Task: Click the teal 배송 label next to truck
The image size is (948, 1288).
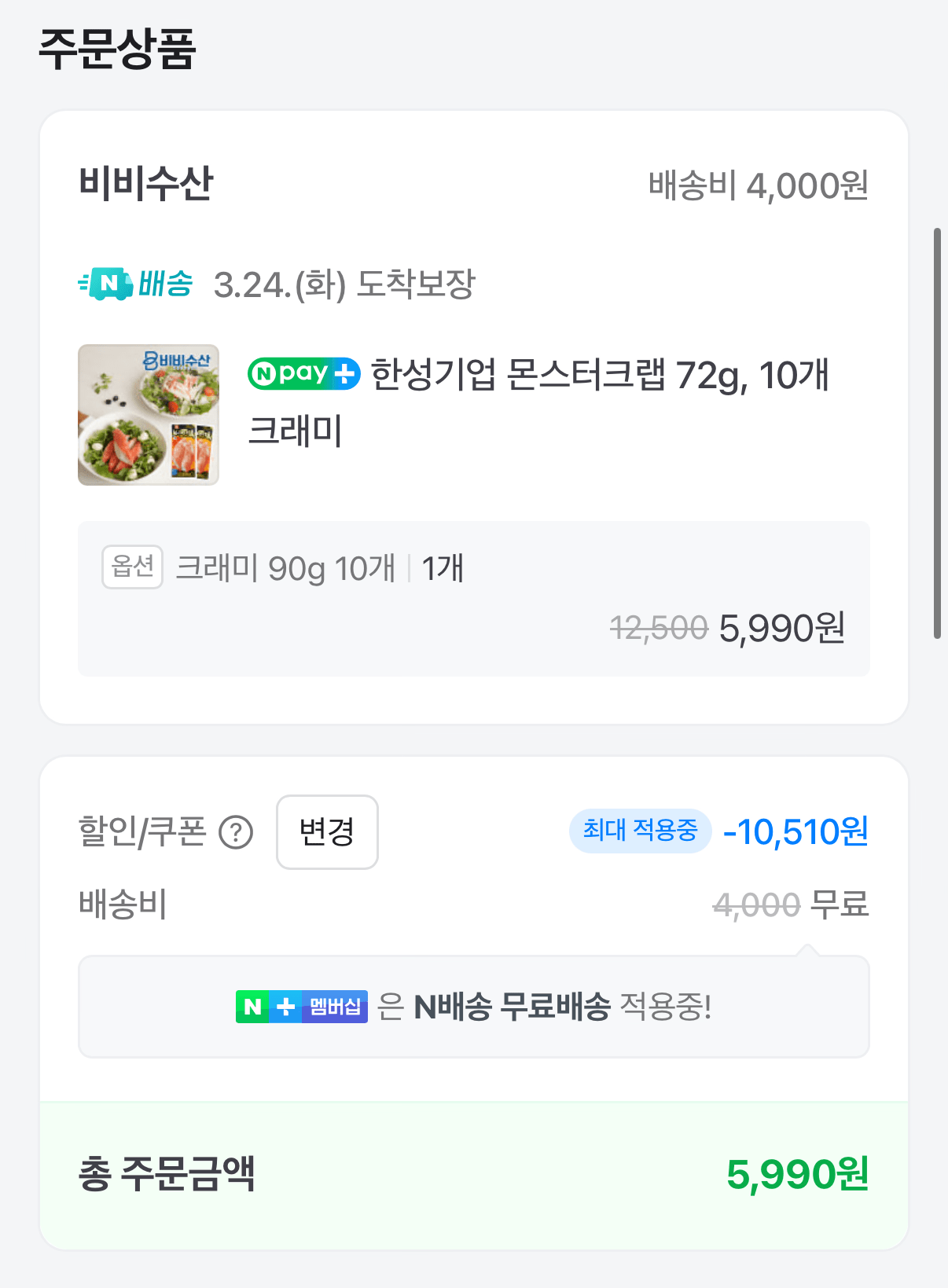Action: [x=167, y=285]
